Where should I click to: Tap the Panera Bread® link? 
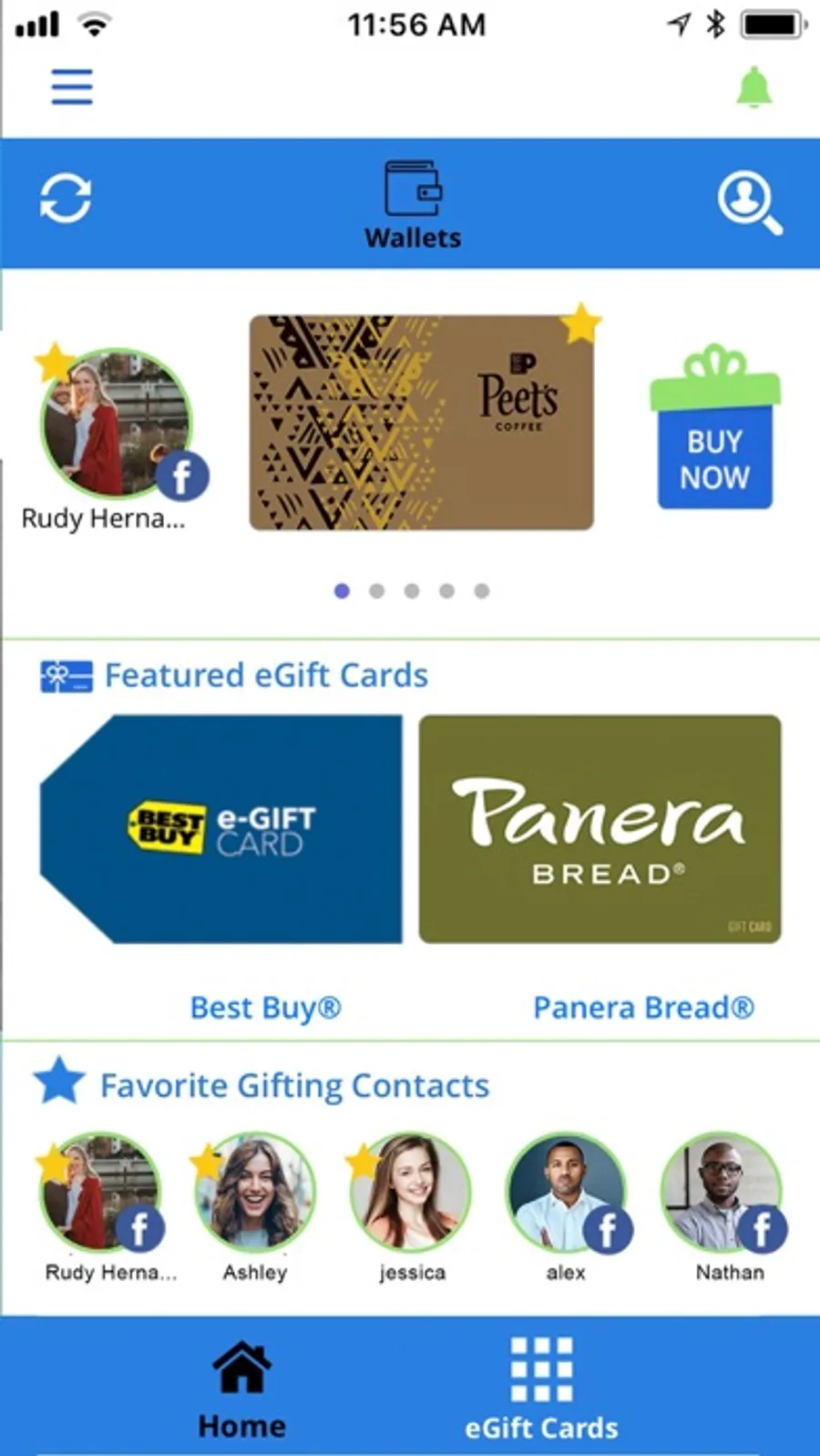point(643,1007)
